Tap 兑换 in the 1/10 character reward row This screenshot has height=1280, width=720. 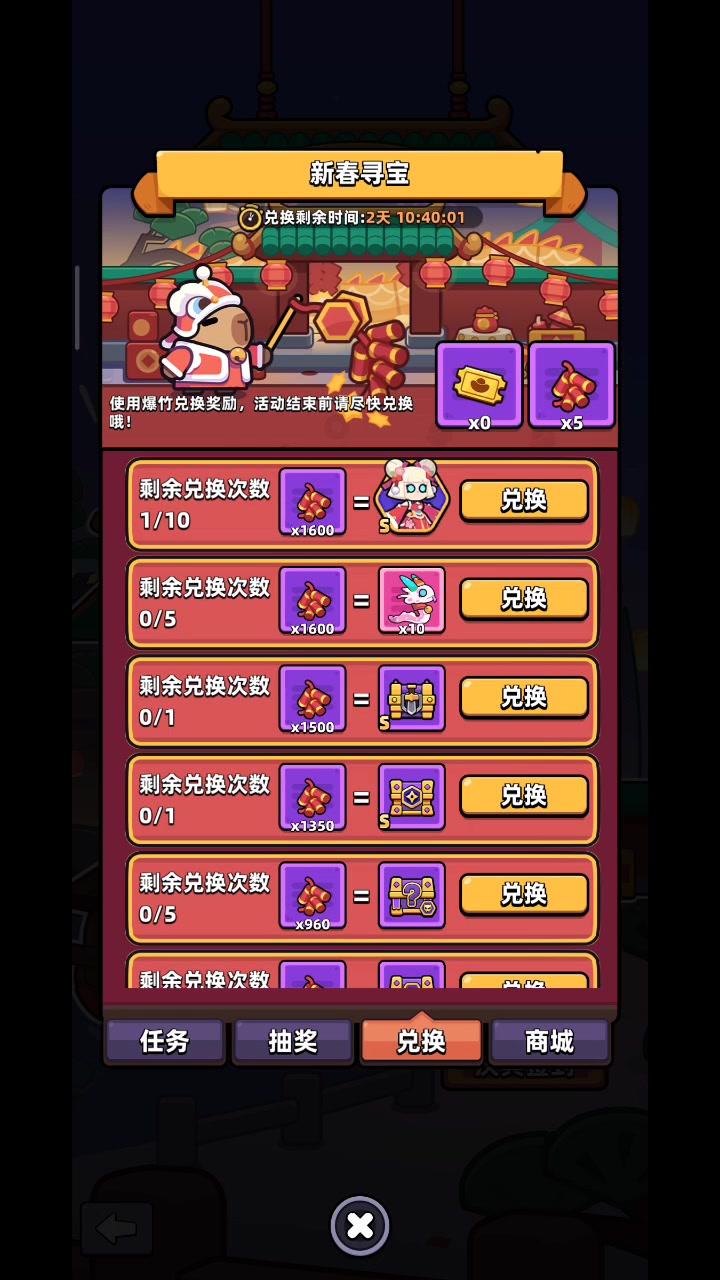click(x=524, y=501)
